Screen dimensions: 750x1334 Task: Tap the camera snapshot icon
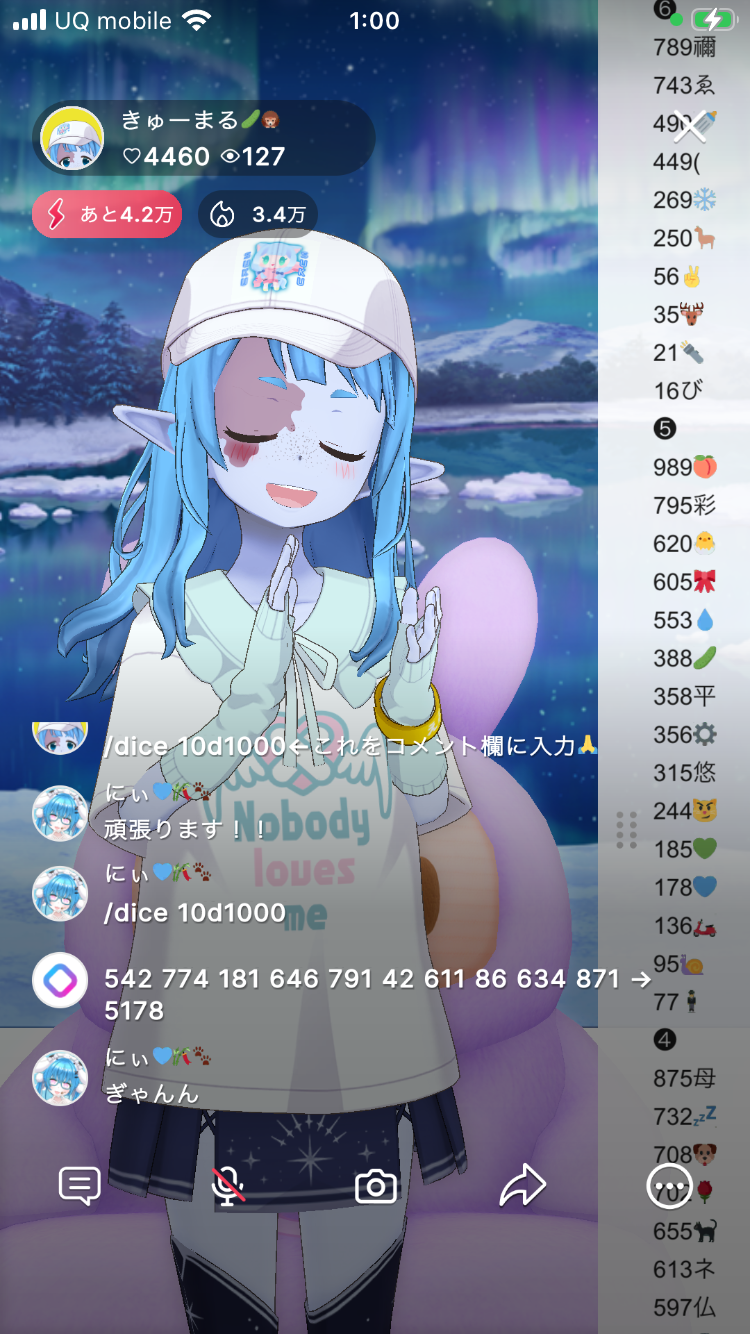coord(376,1187)
